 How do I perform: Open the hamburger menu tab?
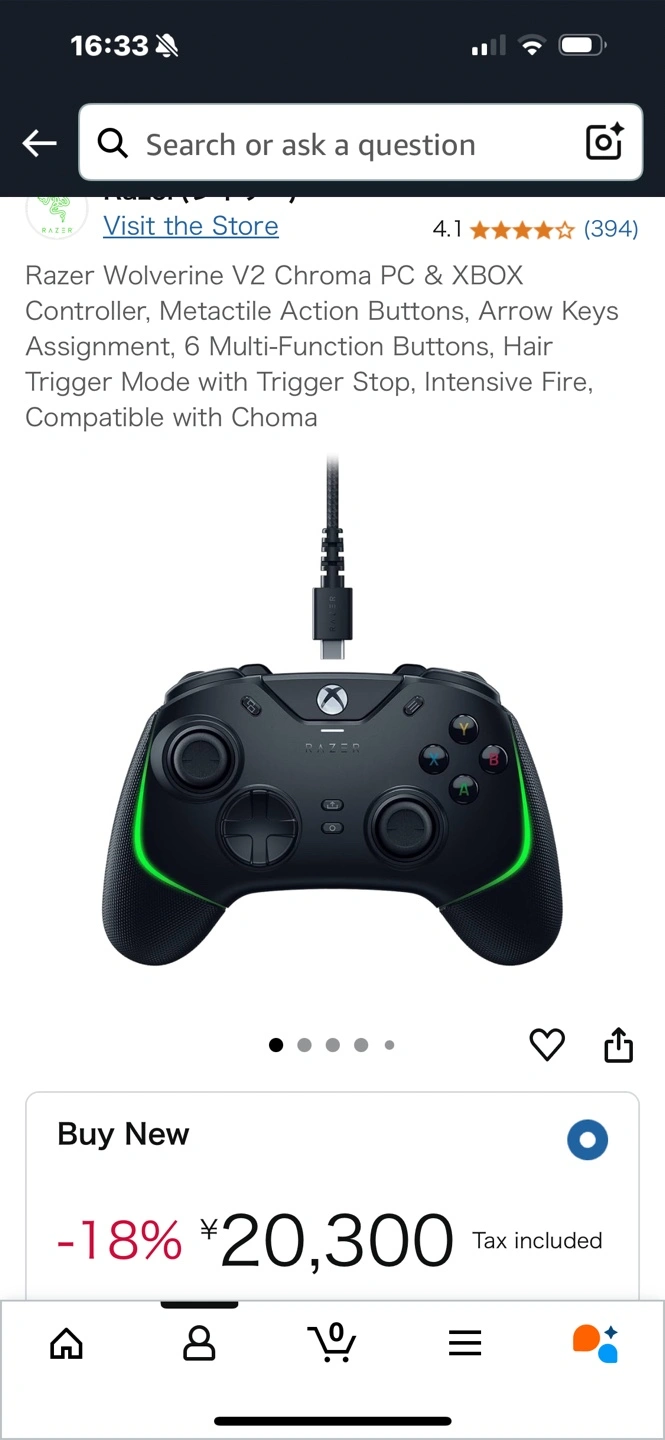pyautogui.click(x=465, y=1343)
